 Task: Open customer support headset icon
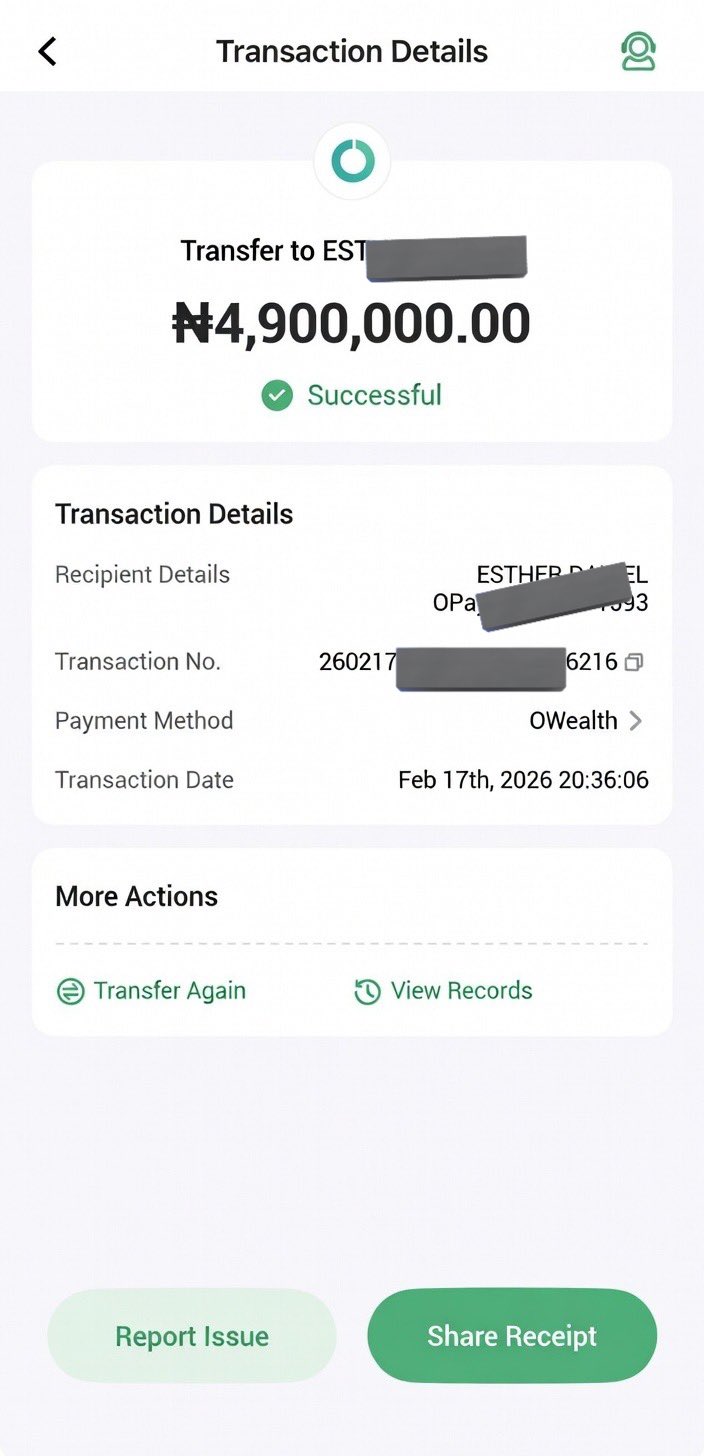point(638,52)
